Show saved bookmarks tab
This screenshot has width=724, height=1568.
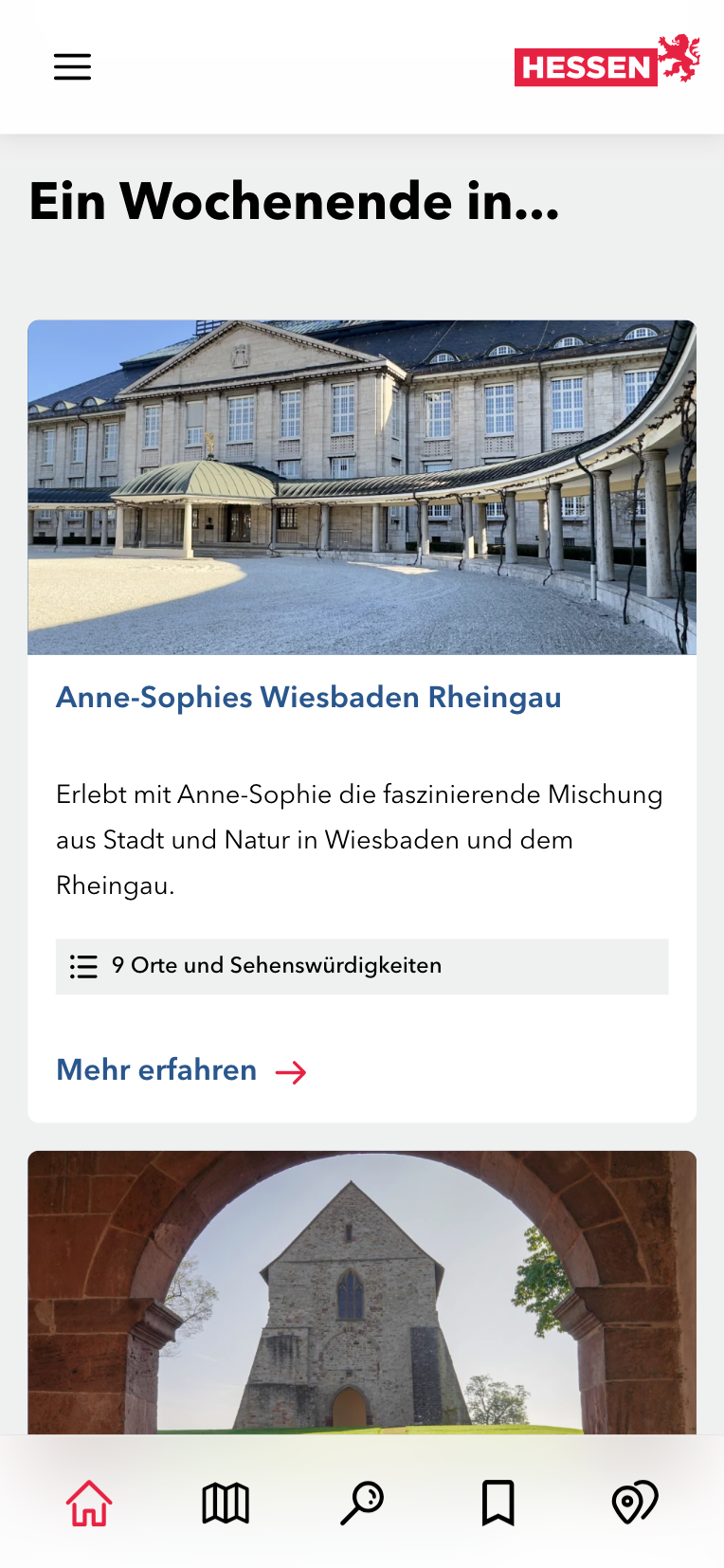click(498, 1503)
